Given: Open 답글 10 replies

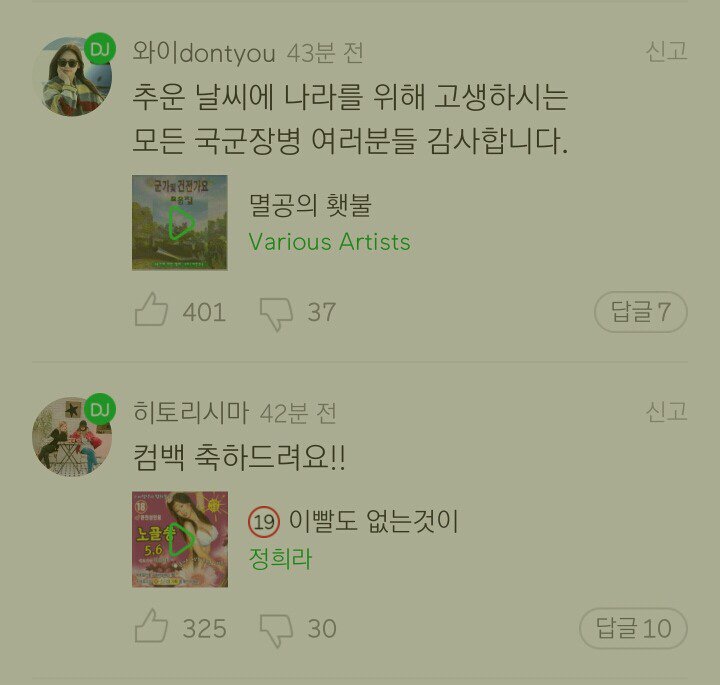Looking at the screenshot, I should (x=633, y=629).
